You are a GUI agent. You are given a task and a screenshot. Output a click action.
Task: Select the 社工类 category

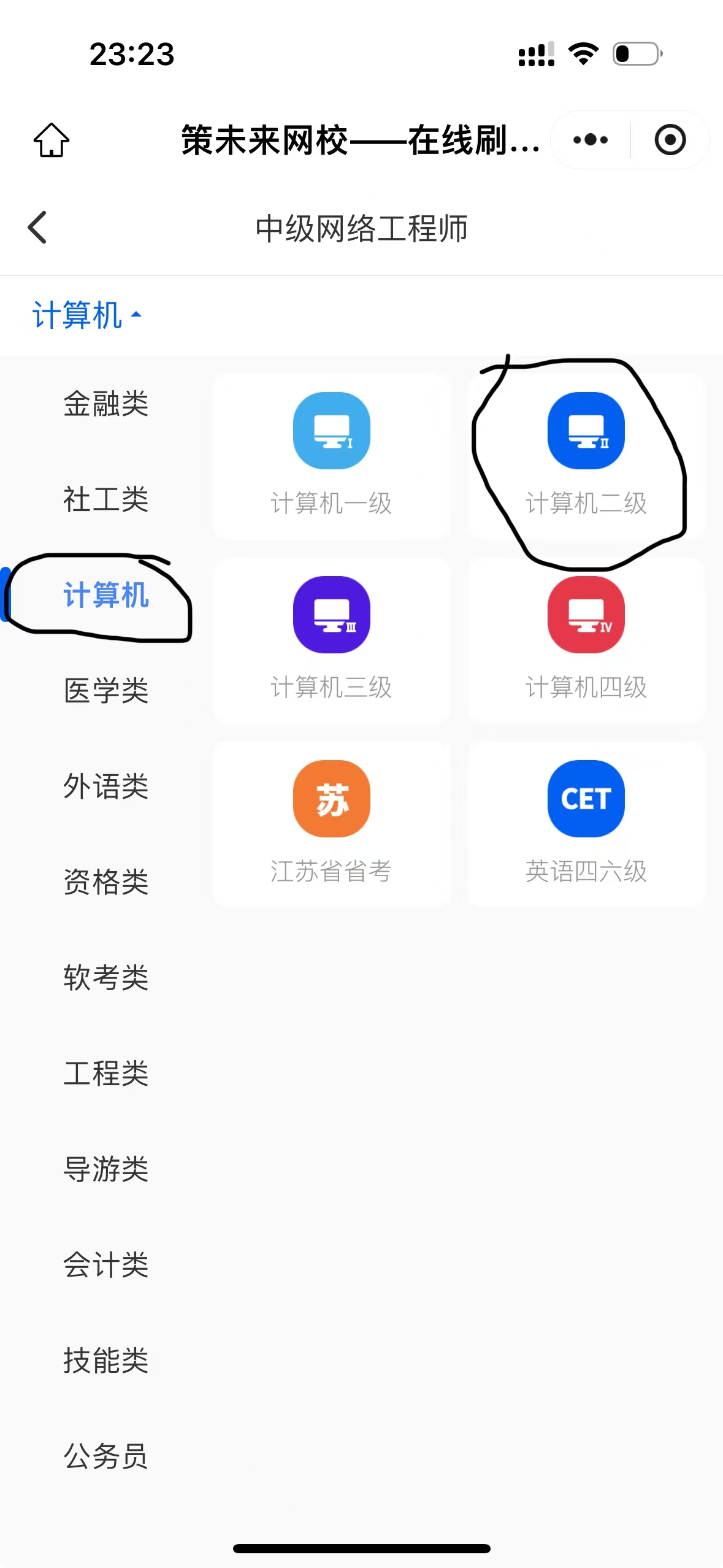(105, 499)
